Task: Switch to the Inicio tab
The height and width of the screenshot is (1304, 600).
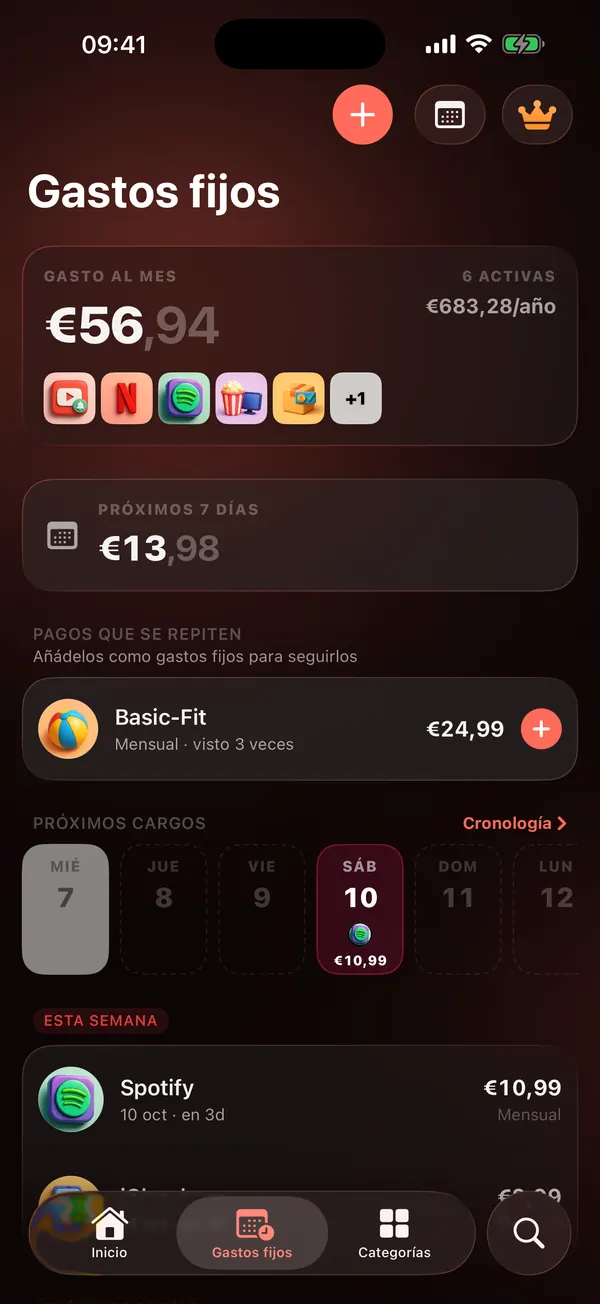Action: (x=109, y=1233)
